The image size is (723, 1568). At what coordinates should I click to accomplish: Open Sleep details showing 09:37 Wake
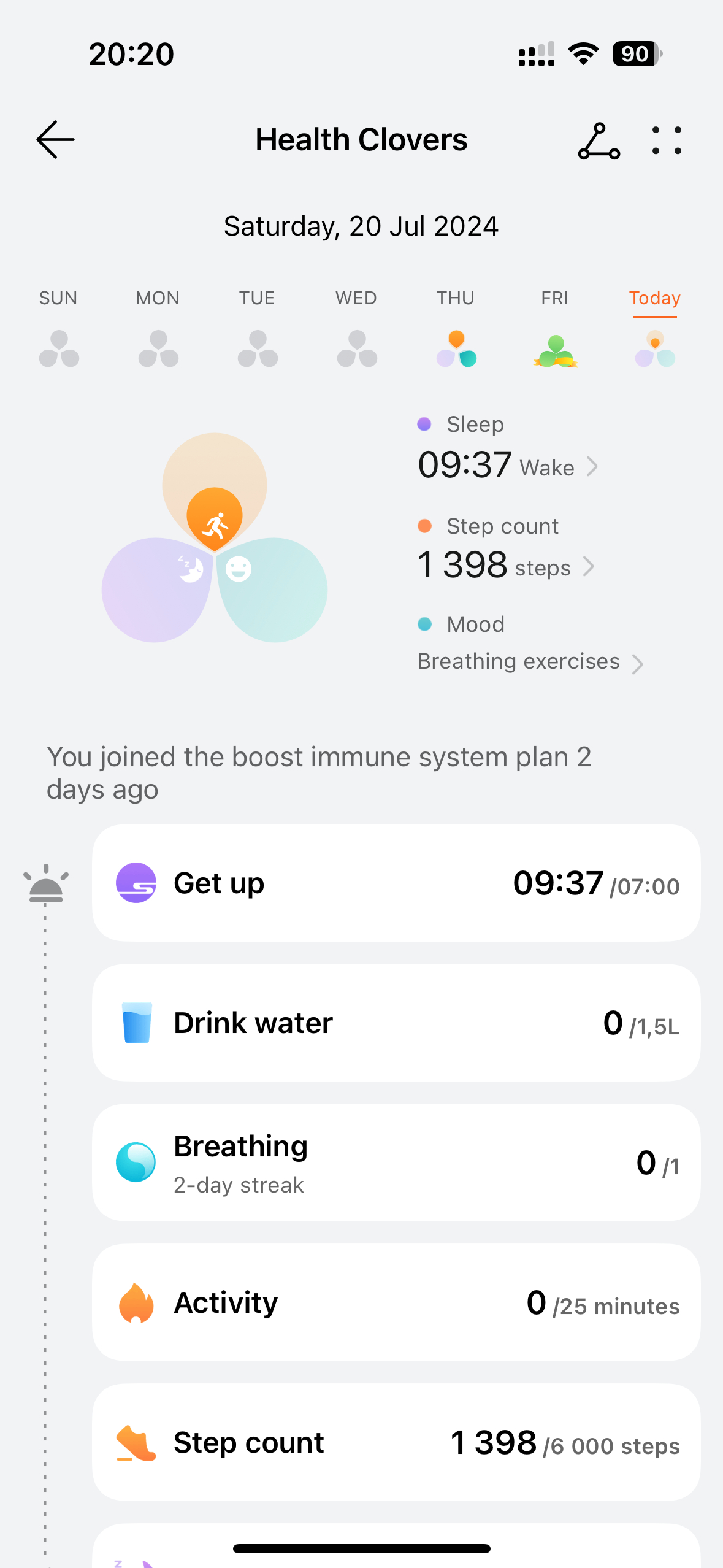(x=508, y=448)
